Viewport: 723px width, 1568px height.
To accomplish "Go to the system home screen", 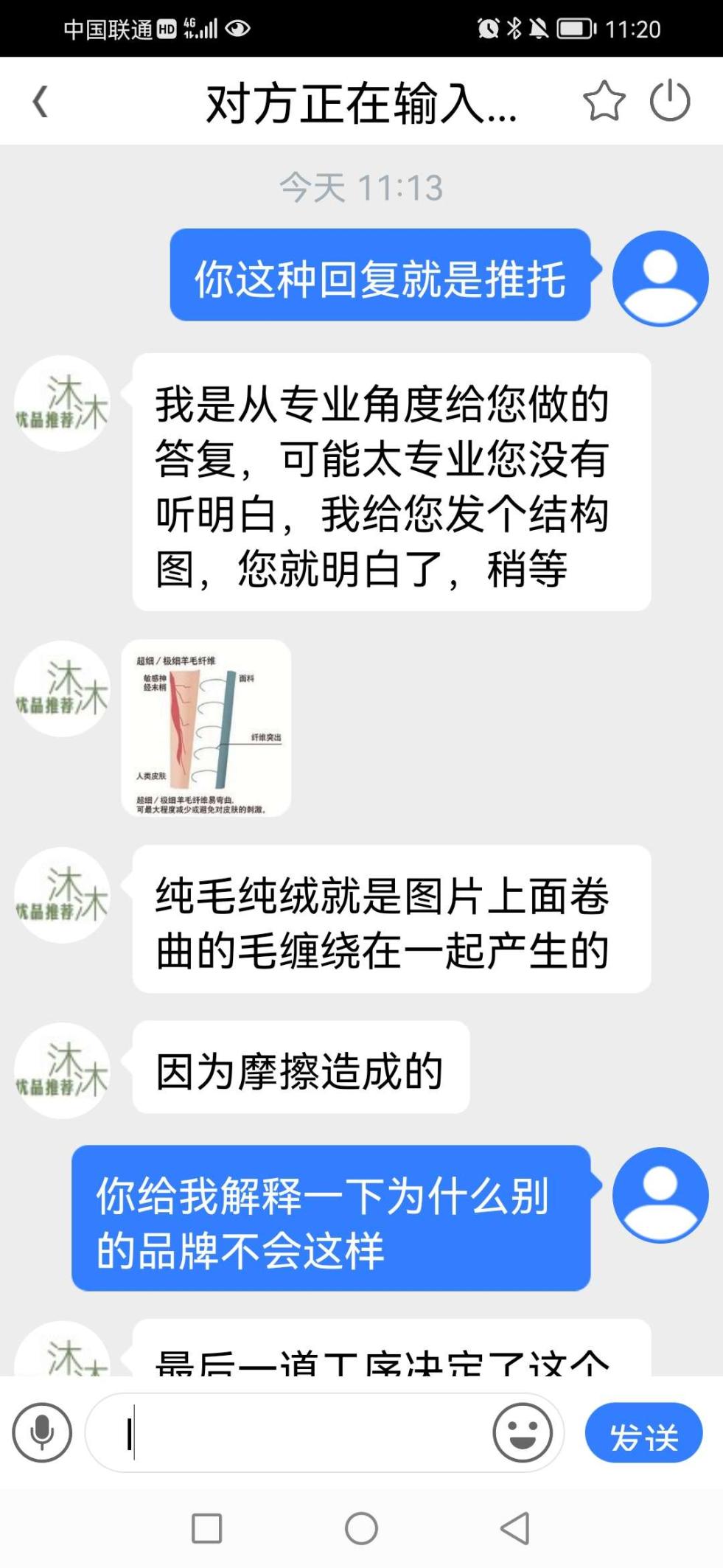I will click(x=361, y=1528).
